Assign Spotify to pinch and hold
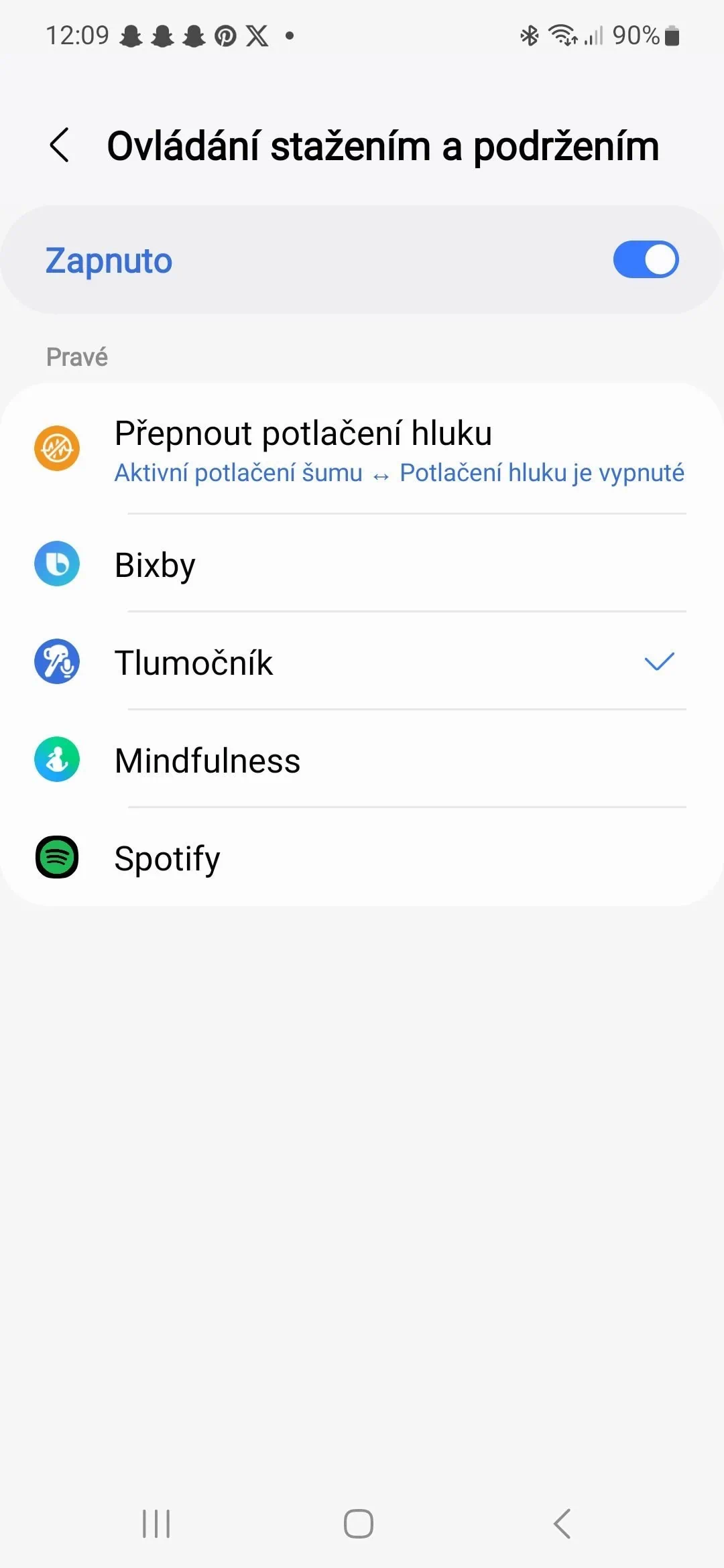The width and height of the screenshot is (724, 1568). [x=362, y=858]
